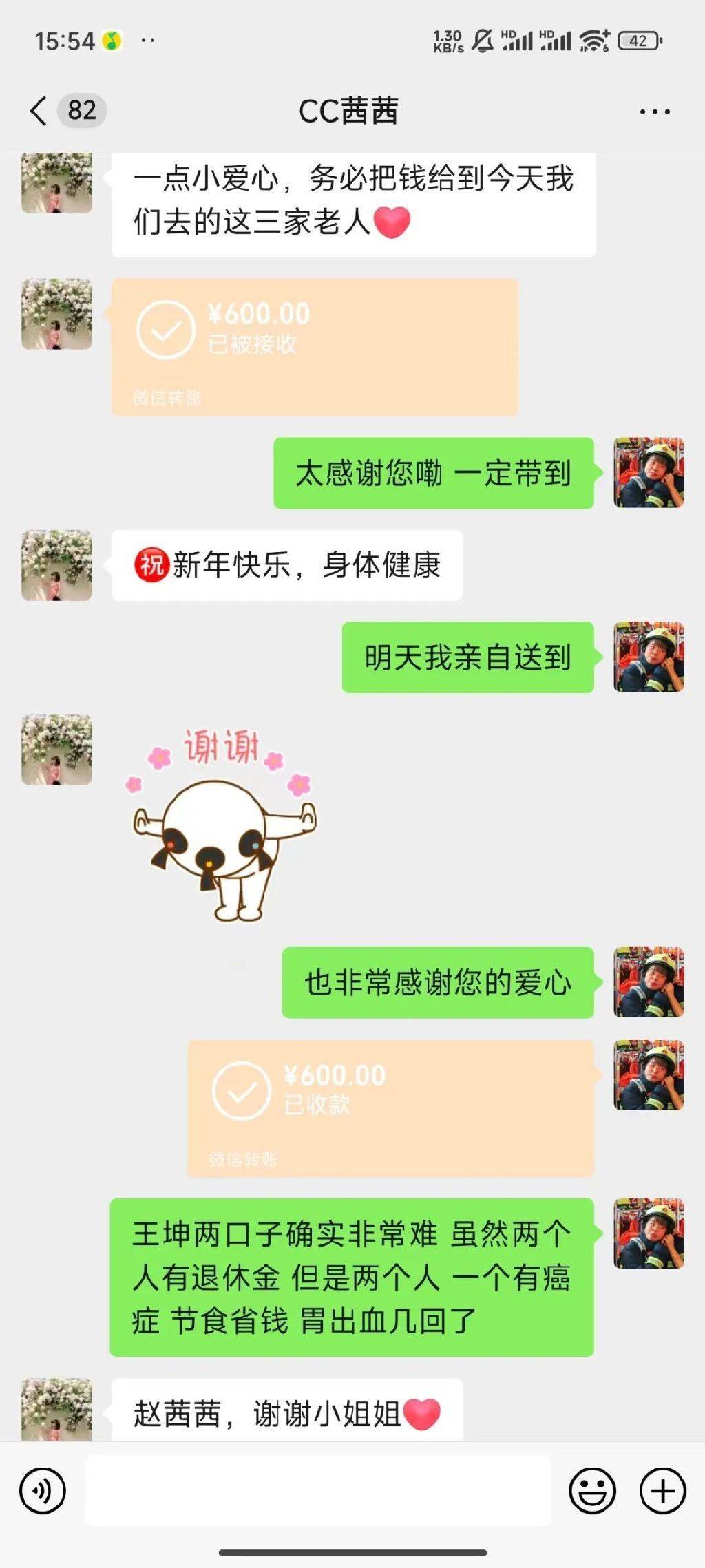Open your own avatar beside 明天我亲自送到
705x1568 pixels.
pyautogui.click(x=649, y=657)
